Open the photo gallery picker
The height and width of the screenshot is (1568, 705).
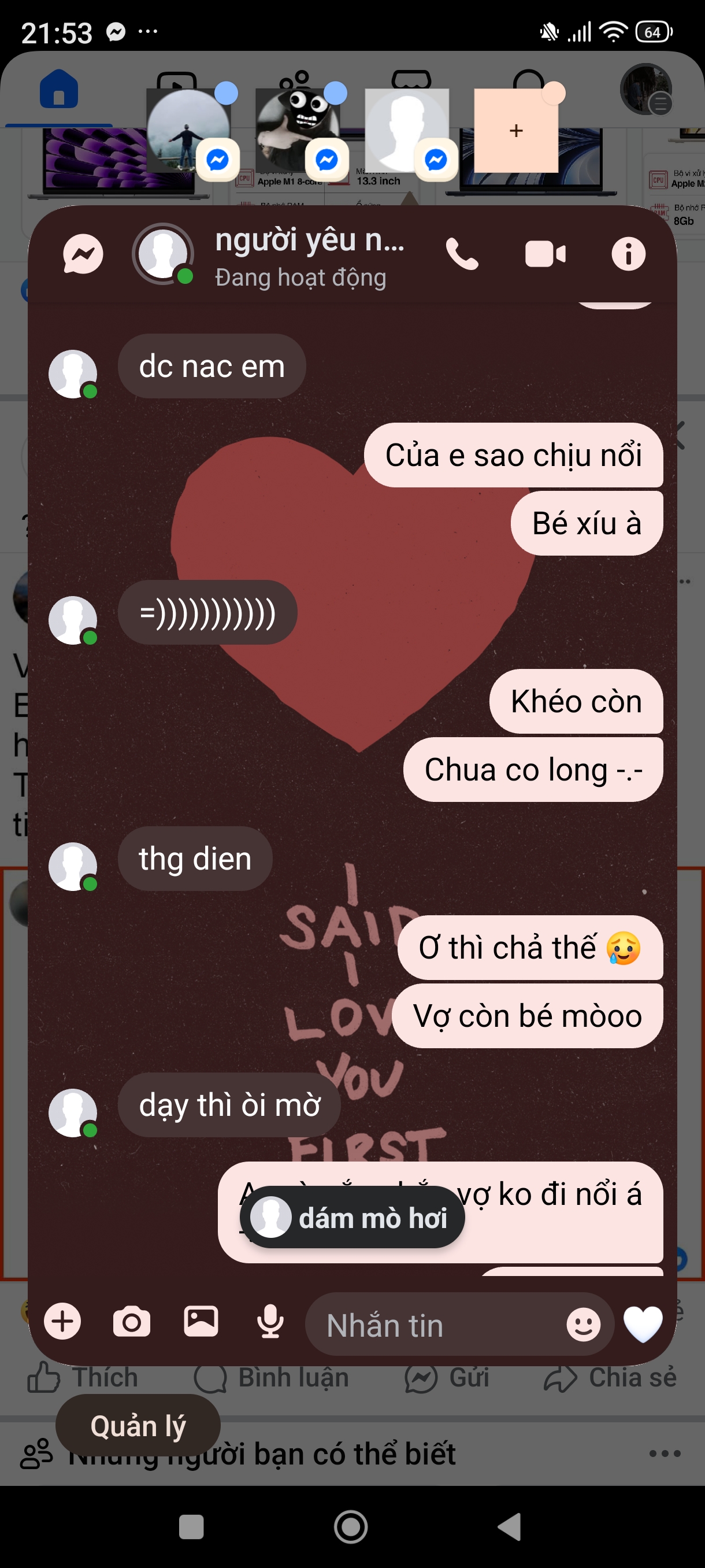coord(201,1322)
